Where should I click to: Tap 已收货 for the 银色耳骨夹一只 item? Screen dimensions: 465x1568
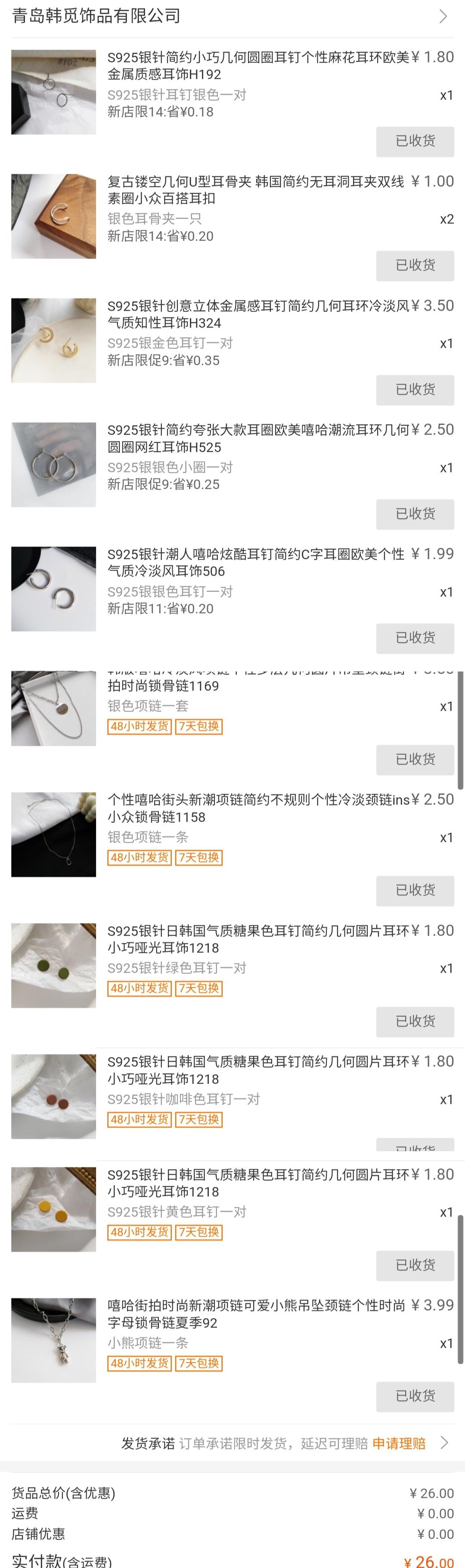pyautogui.click(x=415, y=265)
